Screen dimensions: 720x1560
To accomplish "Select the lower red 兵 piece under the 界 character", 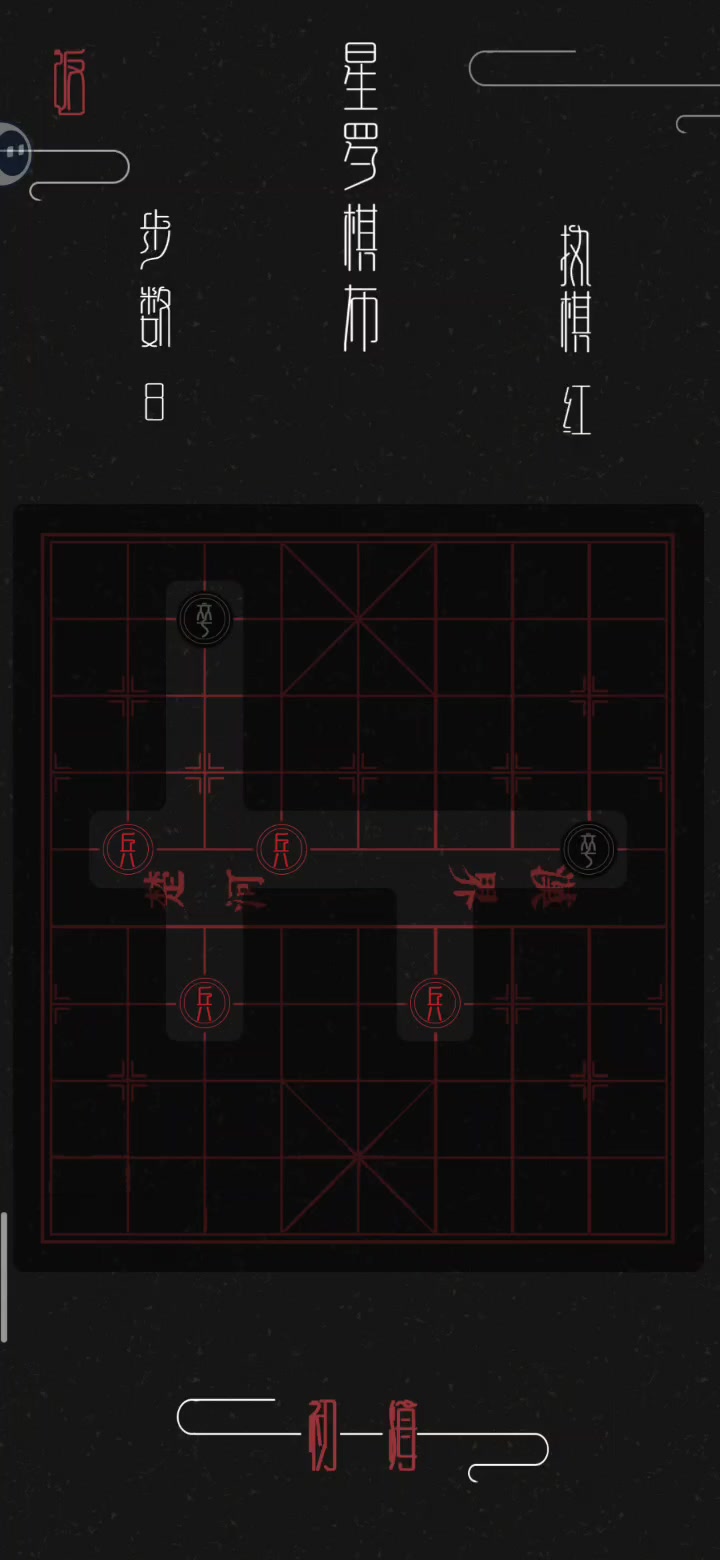I will coord(435,1002).
